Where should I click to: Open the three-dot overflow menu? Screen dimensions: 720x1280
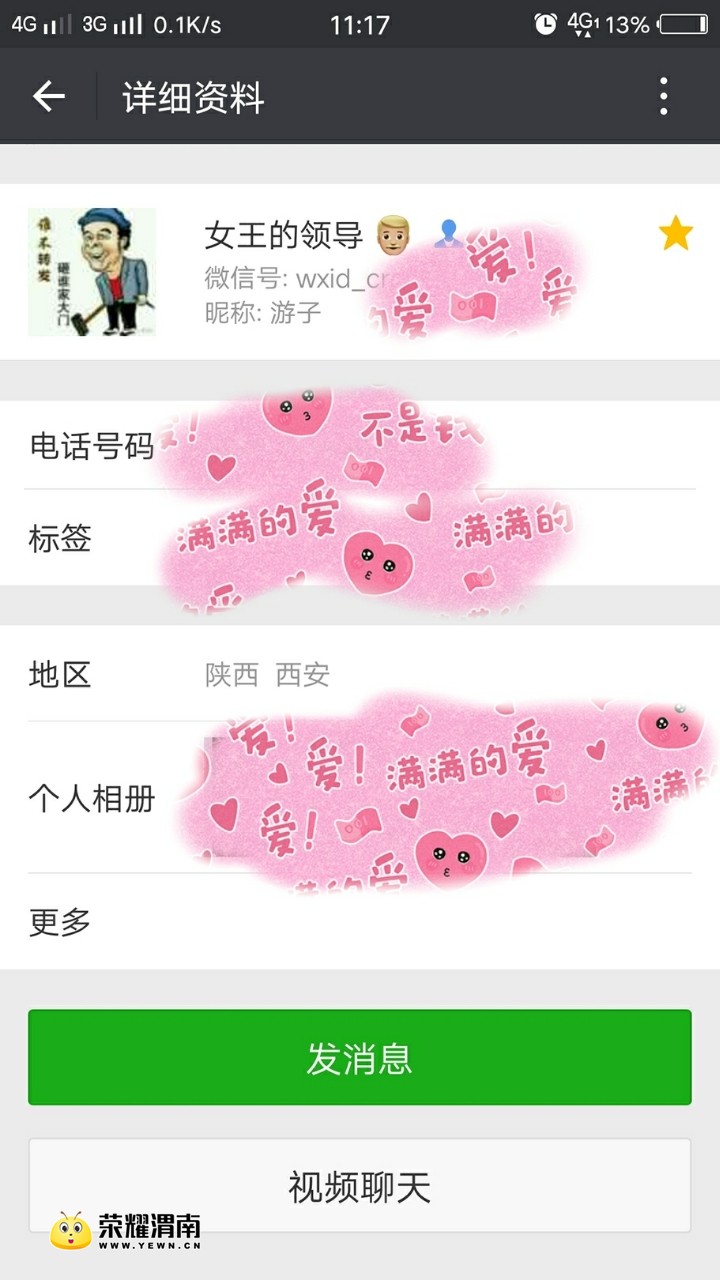[x=663, y=97]
